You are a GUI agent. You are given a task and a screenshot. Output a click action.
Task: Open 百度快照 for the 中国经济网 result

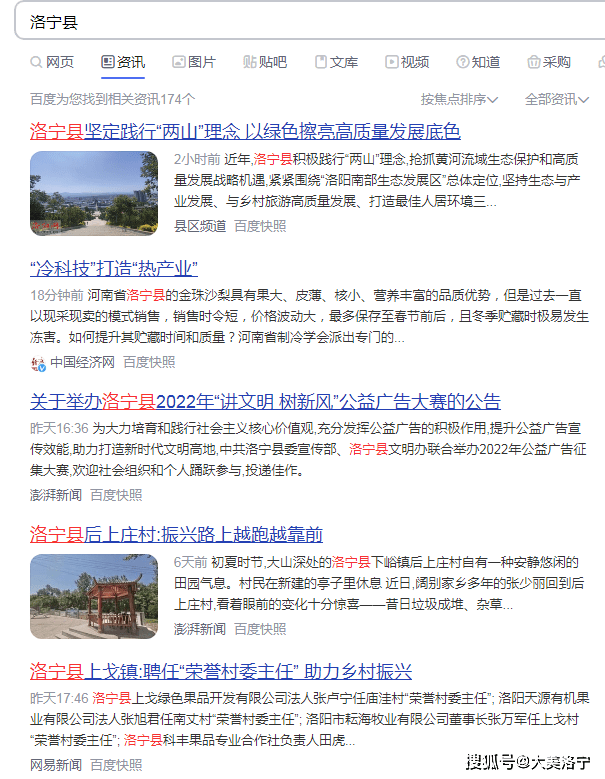pyautogui.click(x=149, y=362)
